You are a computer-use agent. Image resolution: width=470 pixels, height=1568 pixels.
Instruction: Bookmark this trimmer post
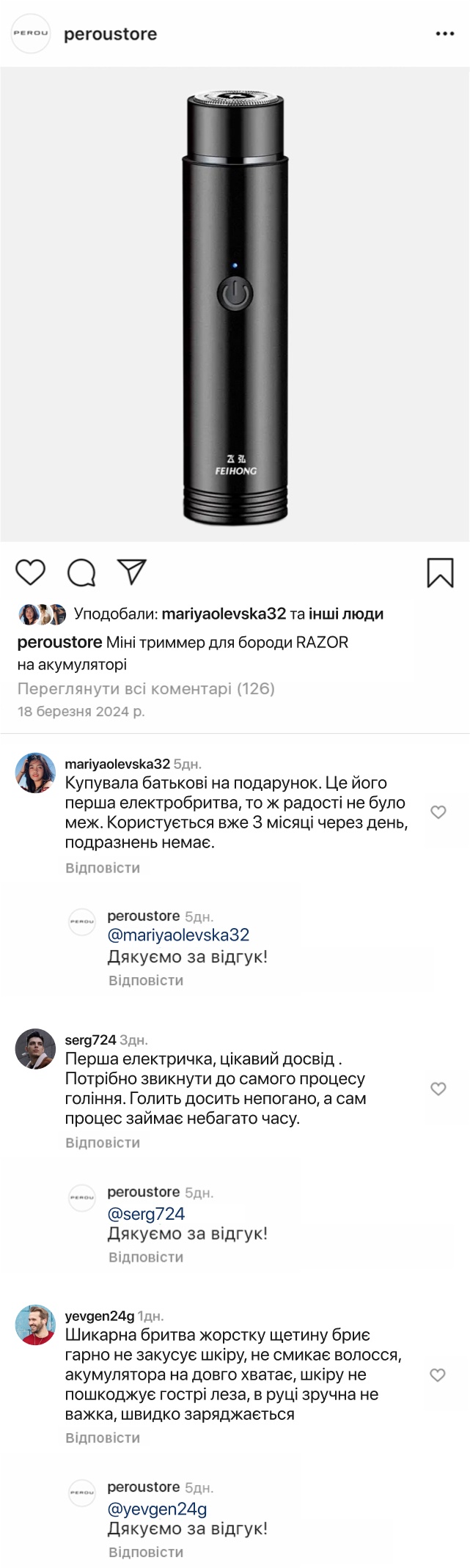click(440, 573)
